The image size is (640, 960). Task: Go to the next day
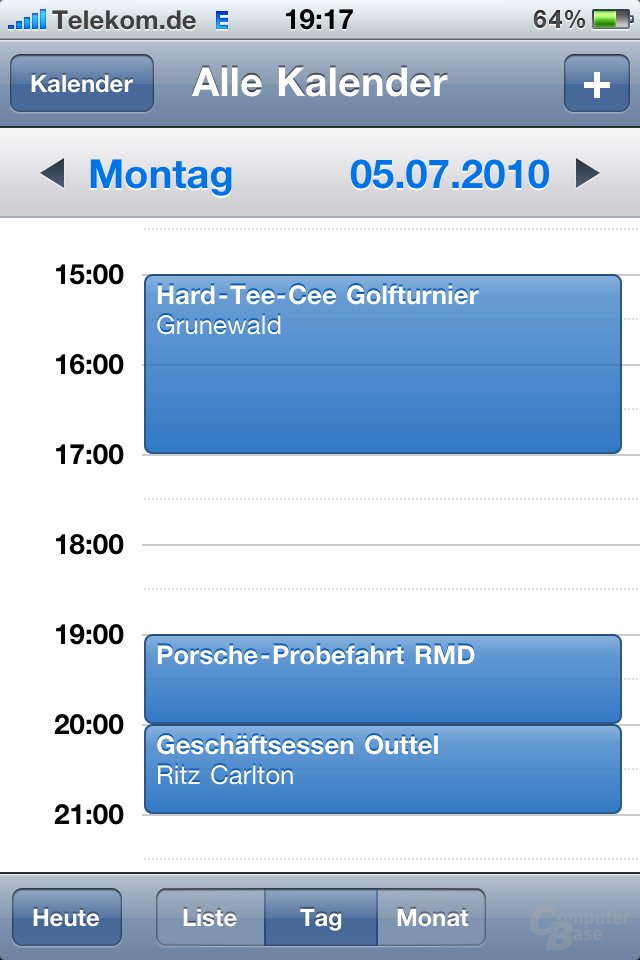(587, 174)
